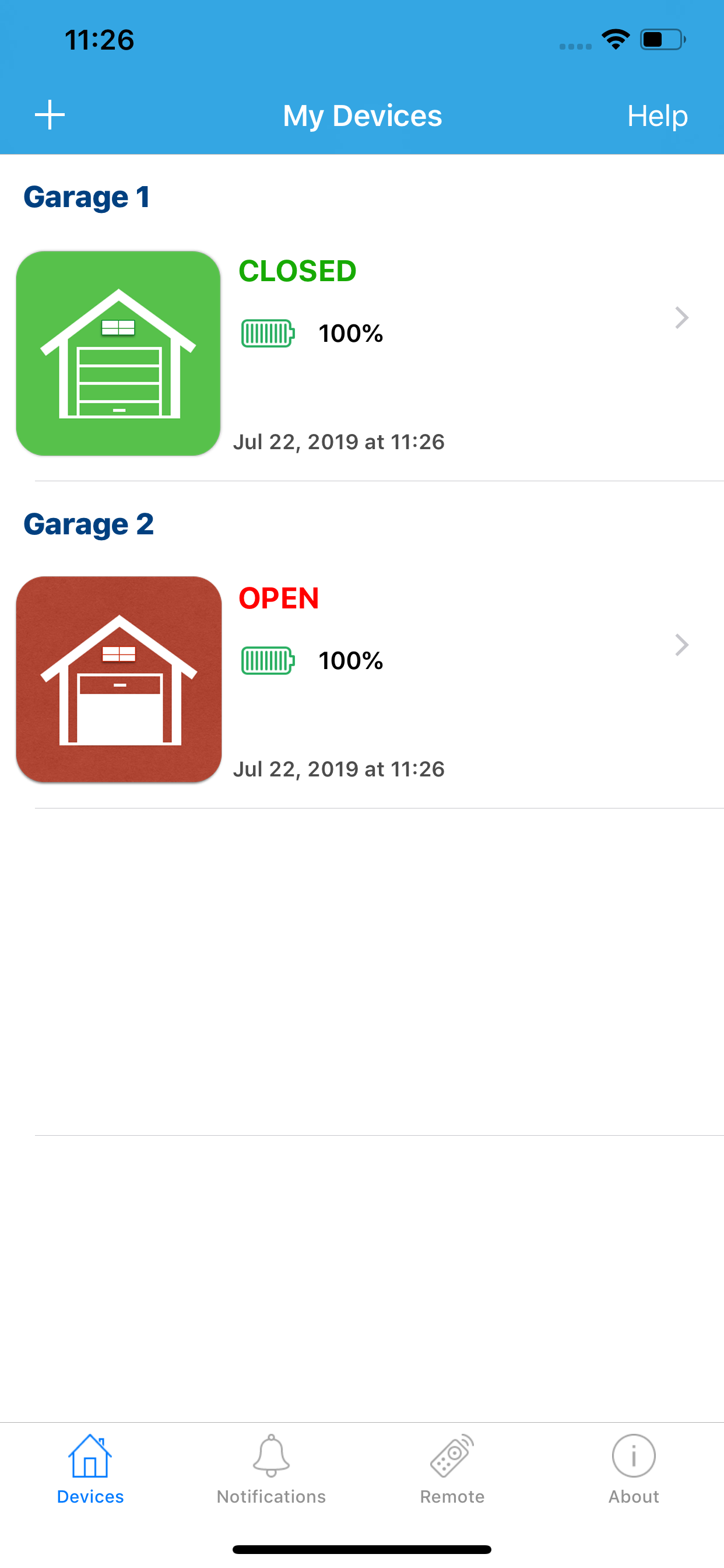The height and width of the screenshot is (1568, 724).
Task: Open Help
Action: tap(657, 116)
